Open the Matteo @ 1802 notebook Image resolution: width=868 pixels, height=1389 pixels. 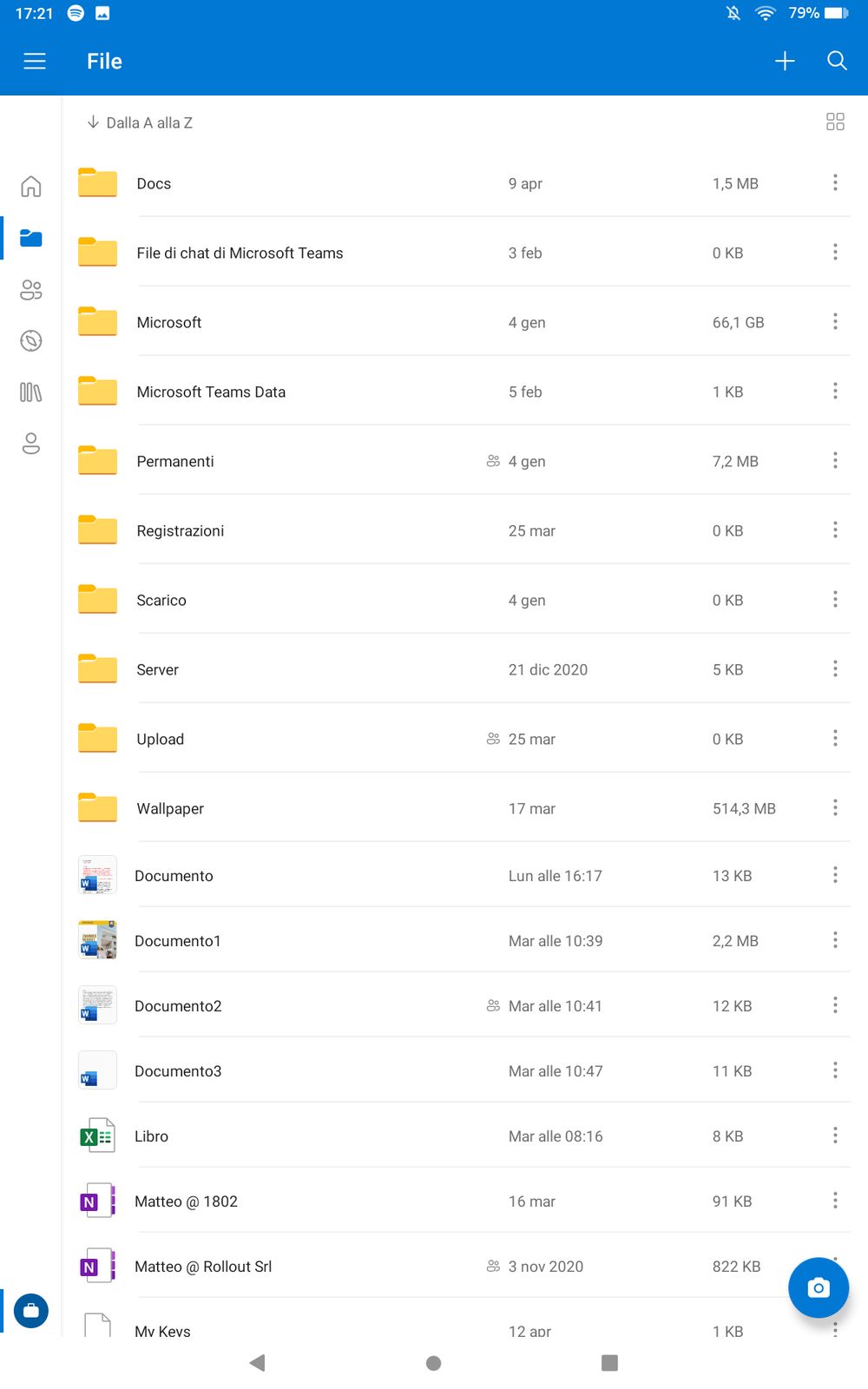tap(186, 1201)
